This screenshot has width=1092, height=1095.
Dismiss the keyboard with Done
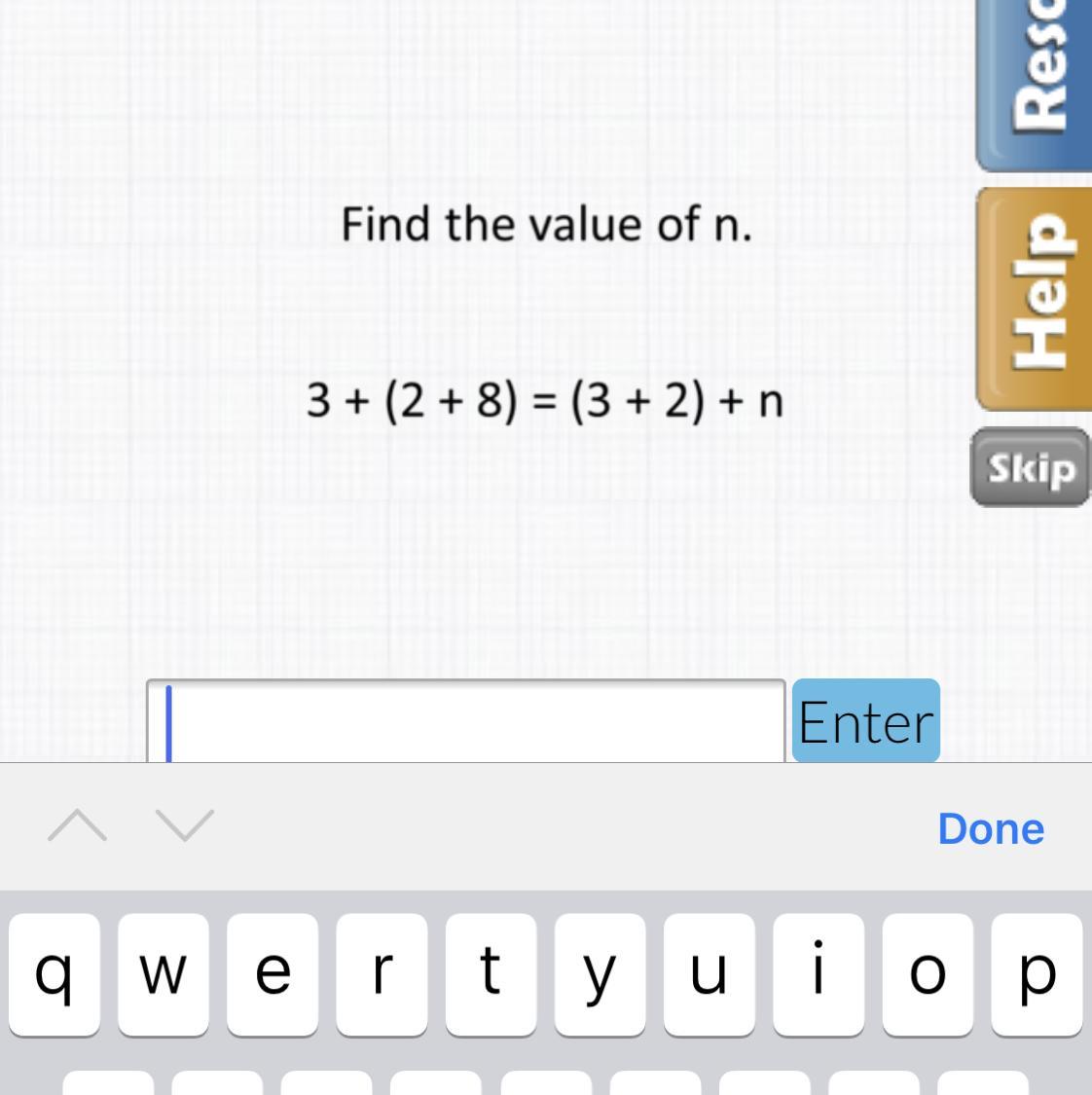tap(990, 828)
